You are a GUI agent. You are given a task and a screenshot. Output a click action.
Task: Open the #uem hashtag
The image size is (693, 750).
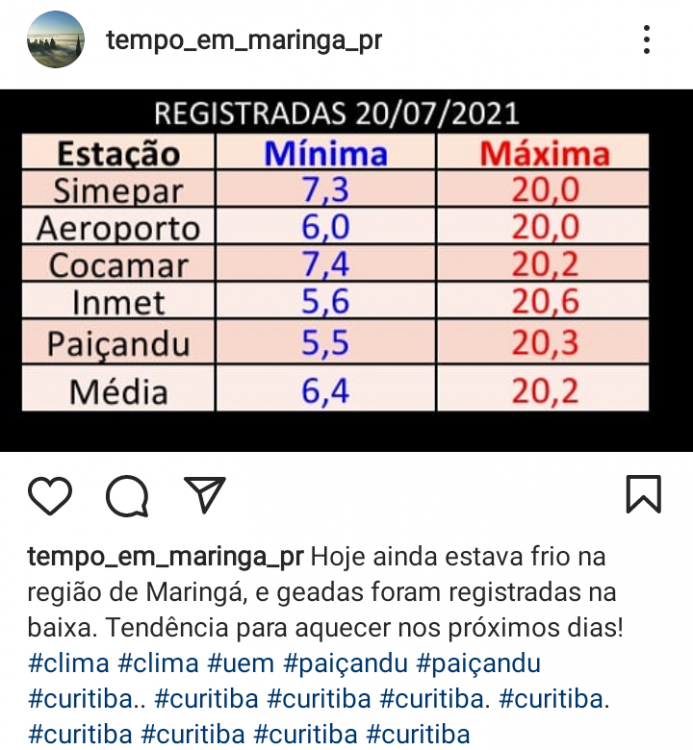coord(237,663)
